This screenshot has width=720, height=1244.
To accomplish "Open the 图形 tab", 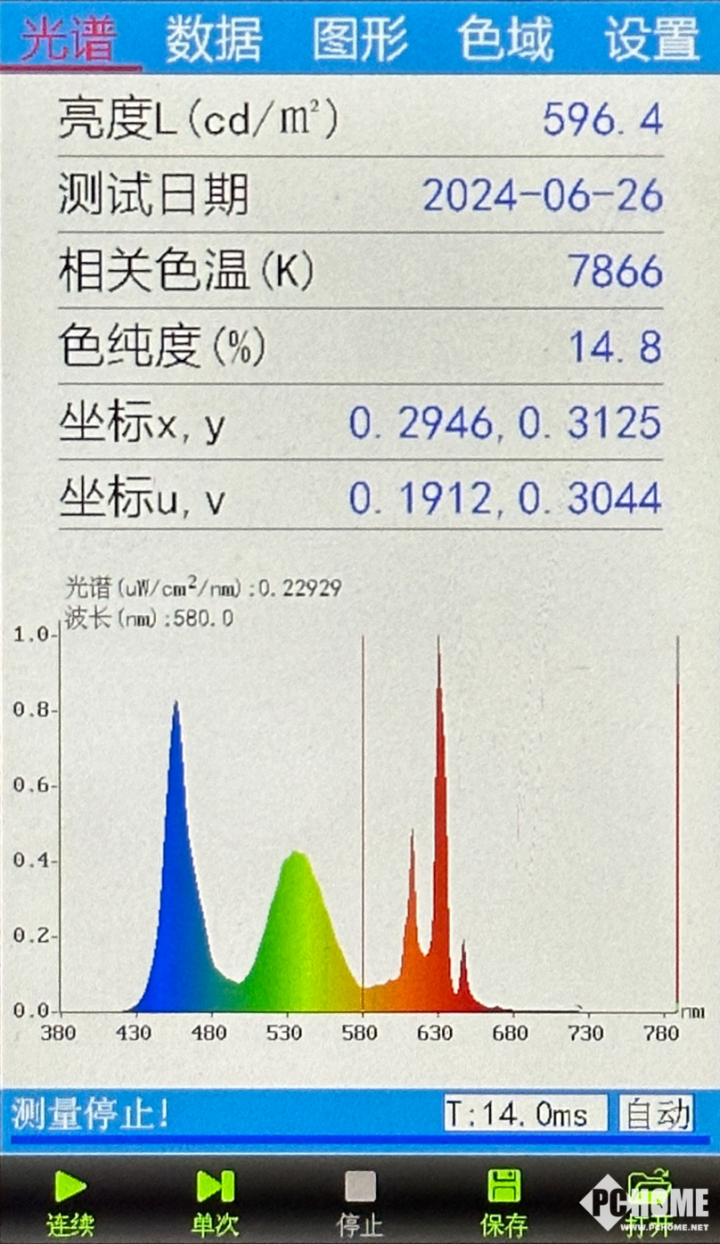I will coord(360,40).
